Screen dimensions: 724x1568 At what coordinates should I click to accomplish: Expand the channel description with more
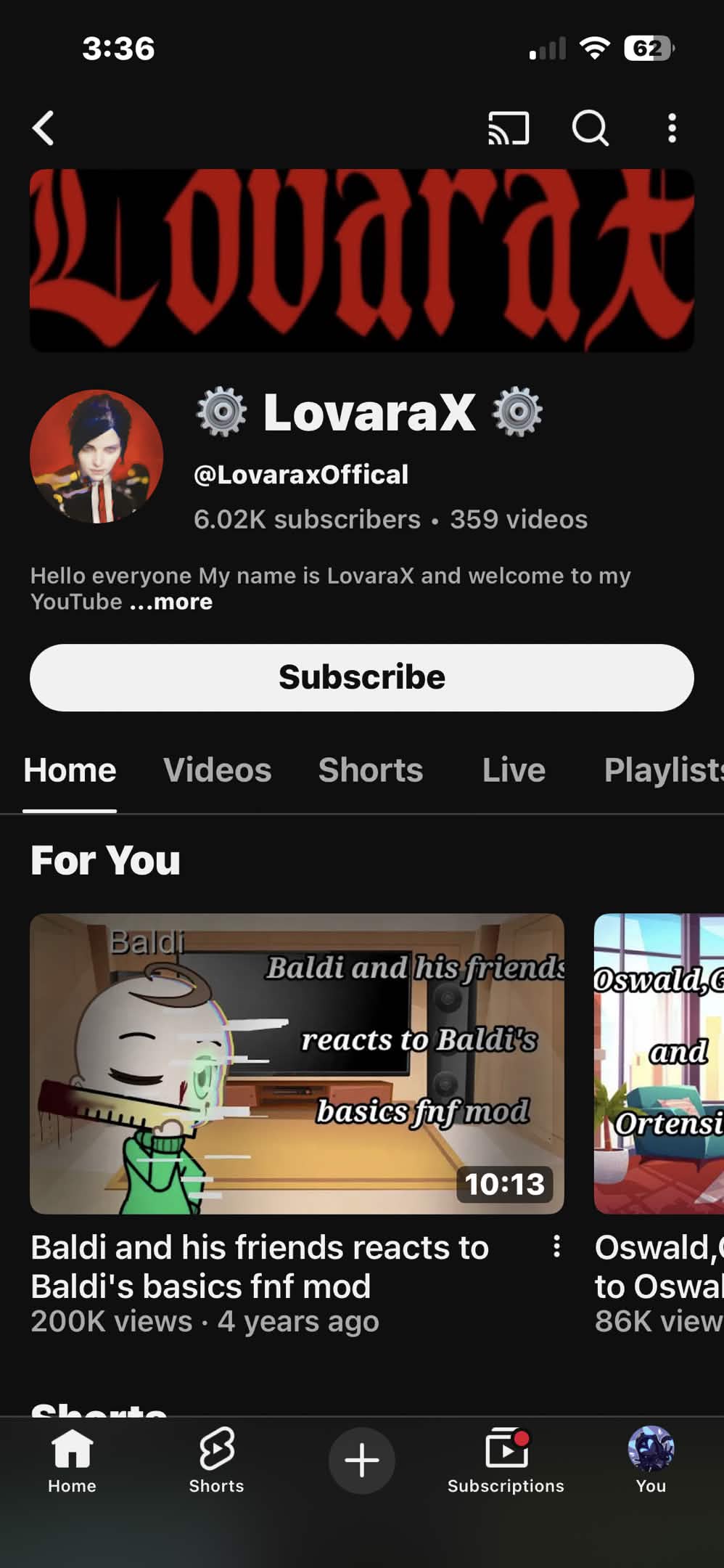tap(171, 602)
